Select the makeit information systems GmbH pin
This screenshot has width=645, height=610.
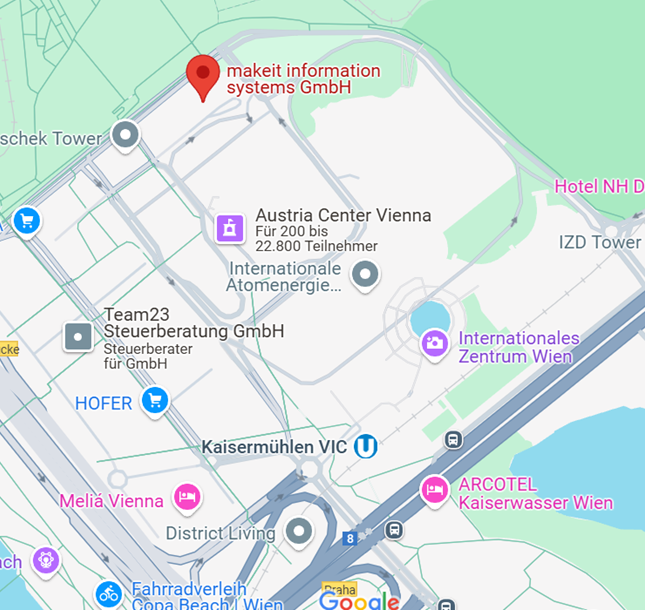pyautogui.click(x=204, y=75)
